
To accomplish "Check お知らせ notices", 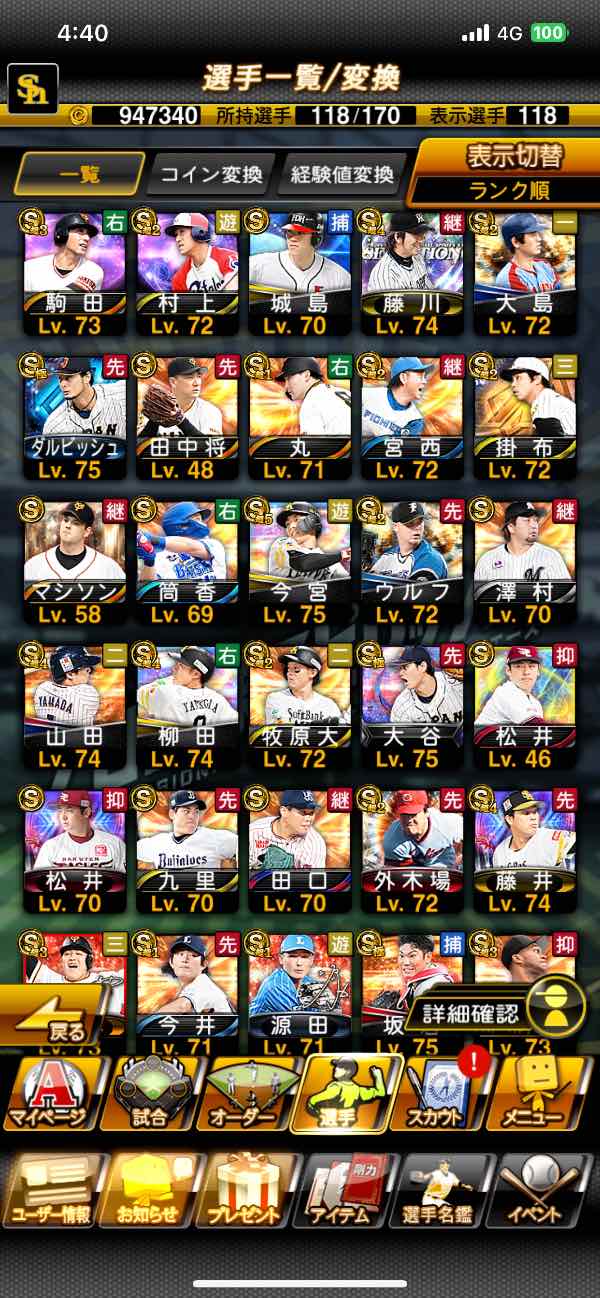I will pyautogui.click(x=150, y=1192).
